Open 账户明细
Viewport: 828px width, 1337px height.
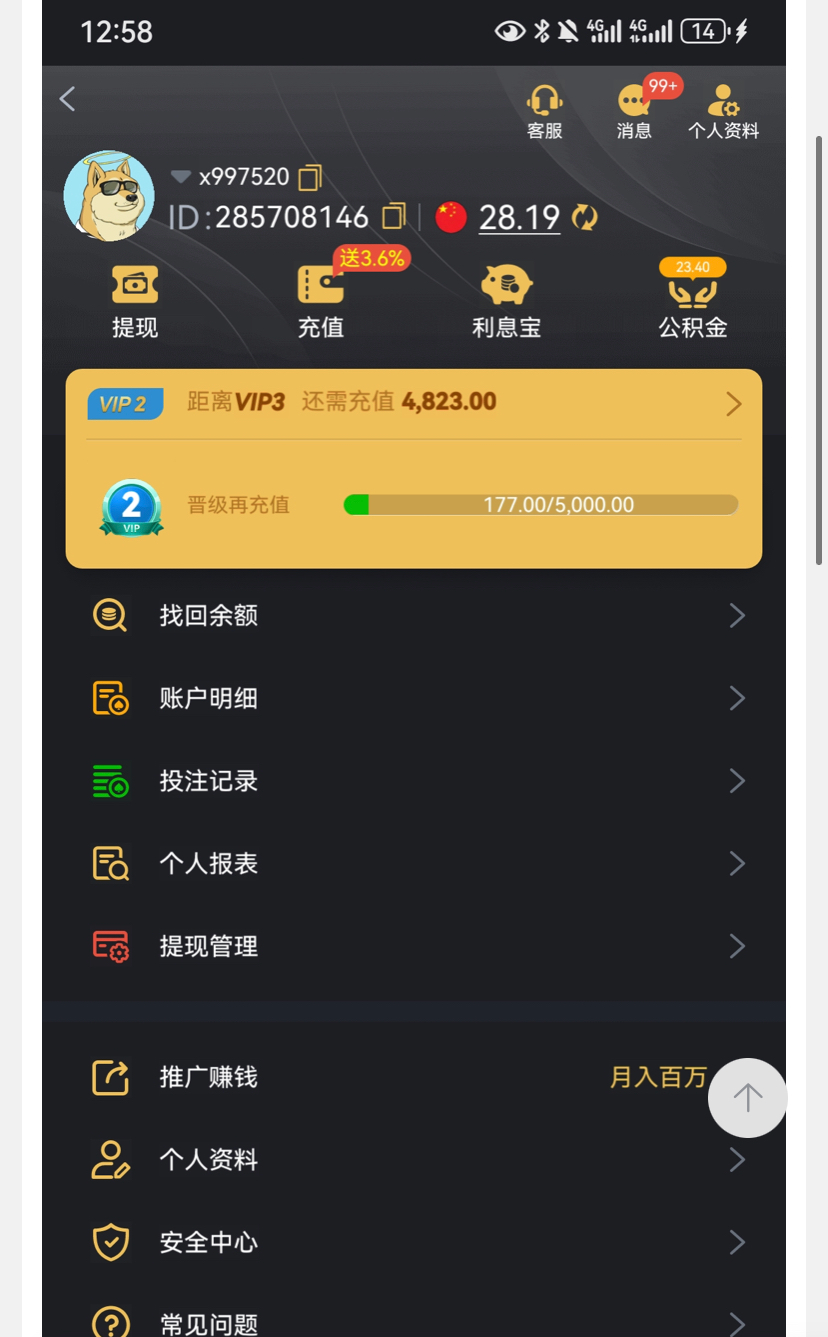(x=414, y=698)
